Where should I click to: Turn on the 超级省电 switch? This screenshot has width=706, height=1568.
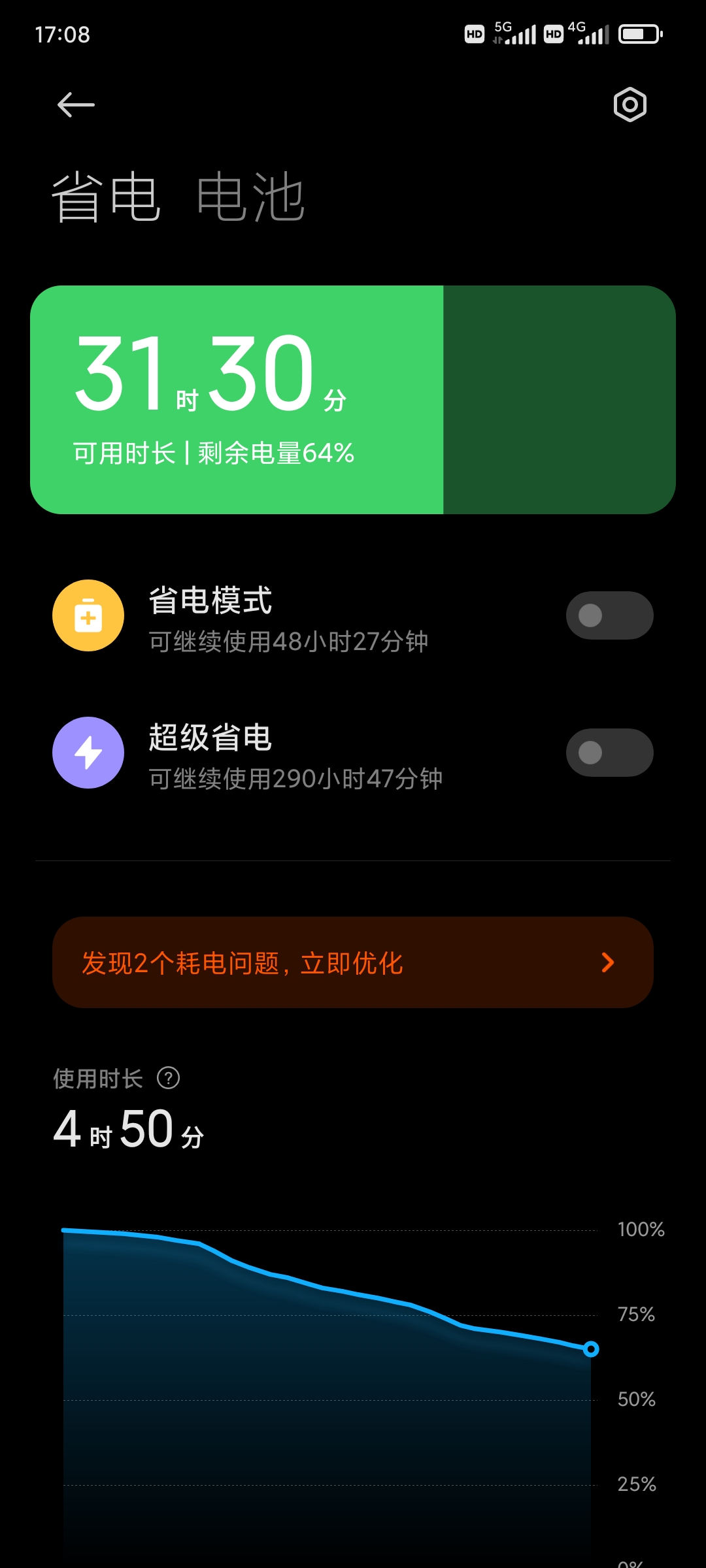coord(609,753)
